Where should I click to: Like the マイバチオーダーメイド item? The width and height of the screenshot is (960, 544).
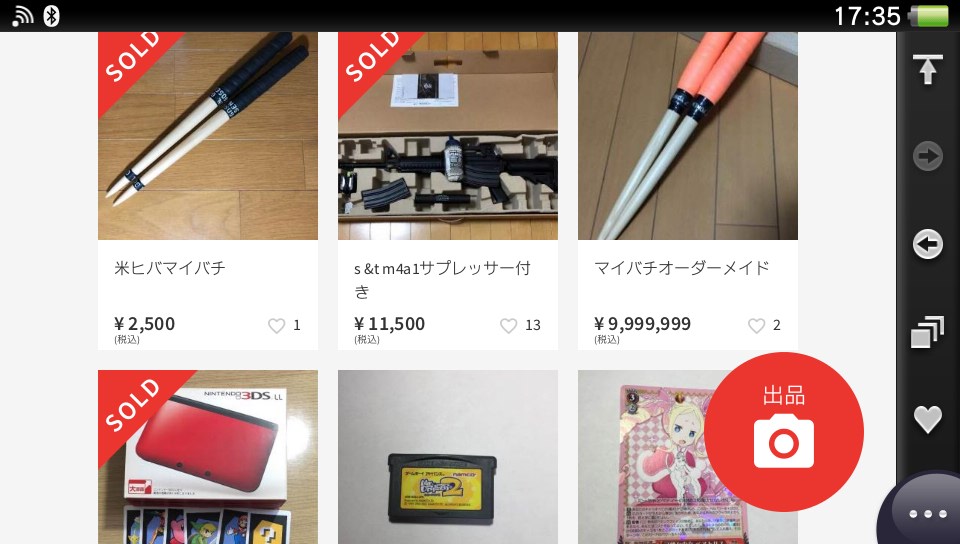757,325
